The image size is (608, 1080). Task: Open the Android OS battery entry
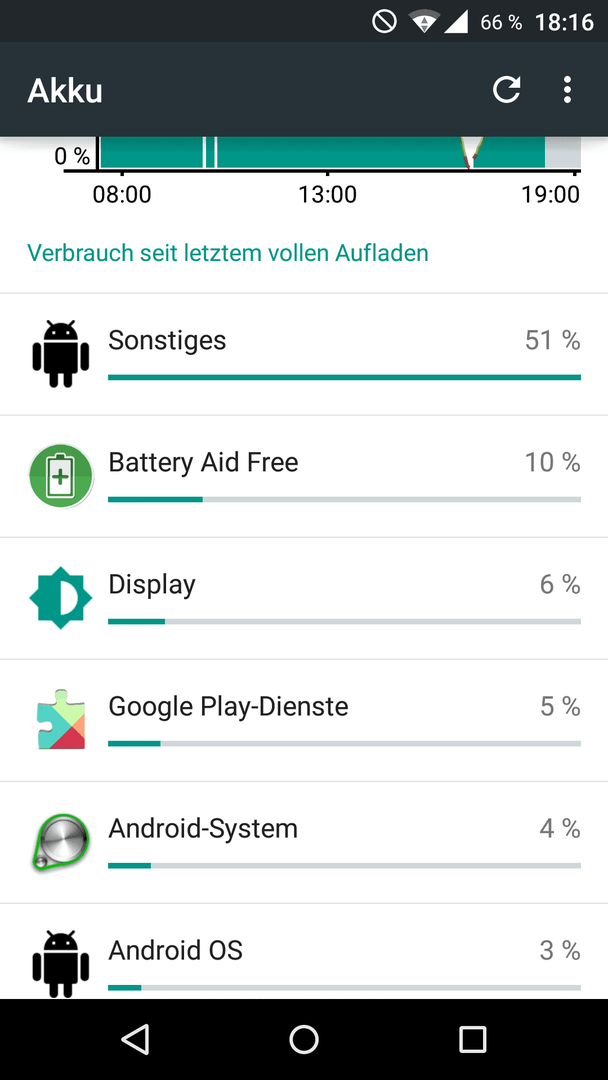[x=304, y=951]
